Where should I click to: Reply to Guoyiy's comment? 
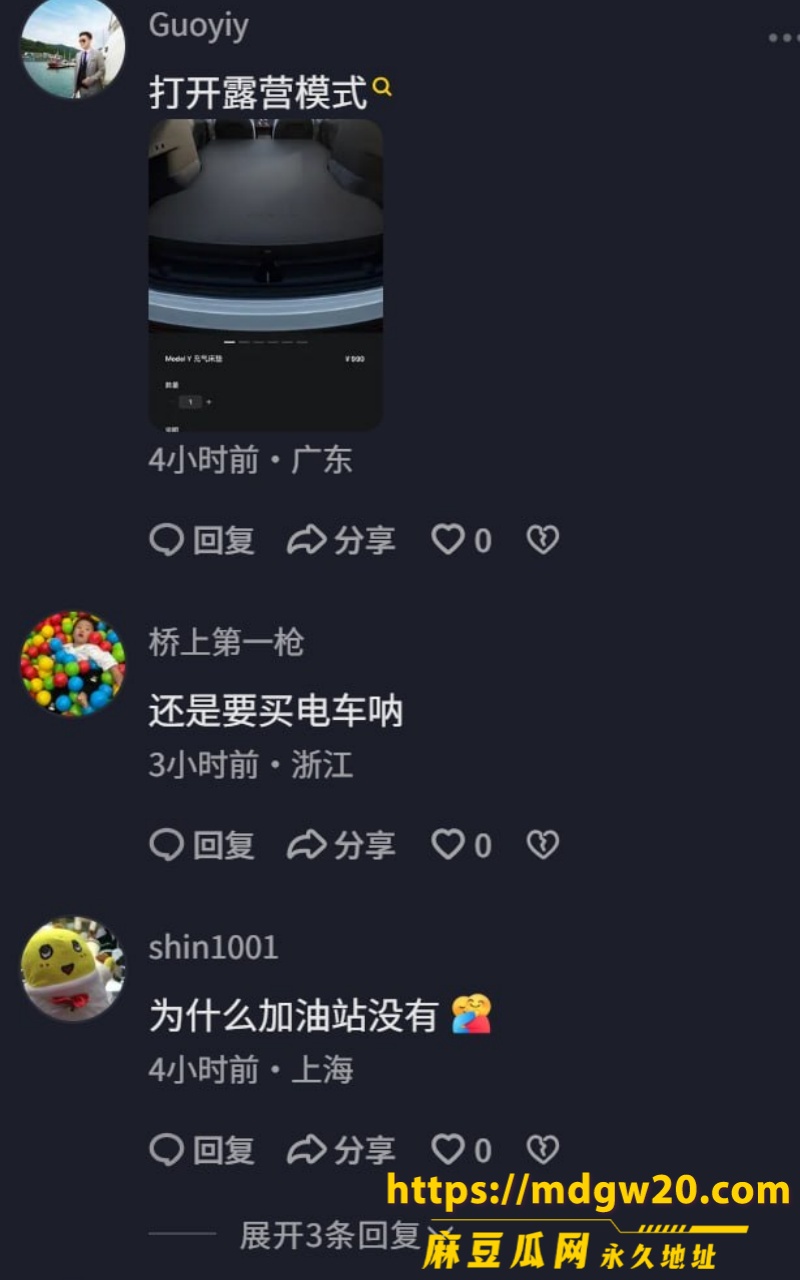[x=202, y=541]
